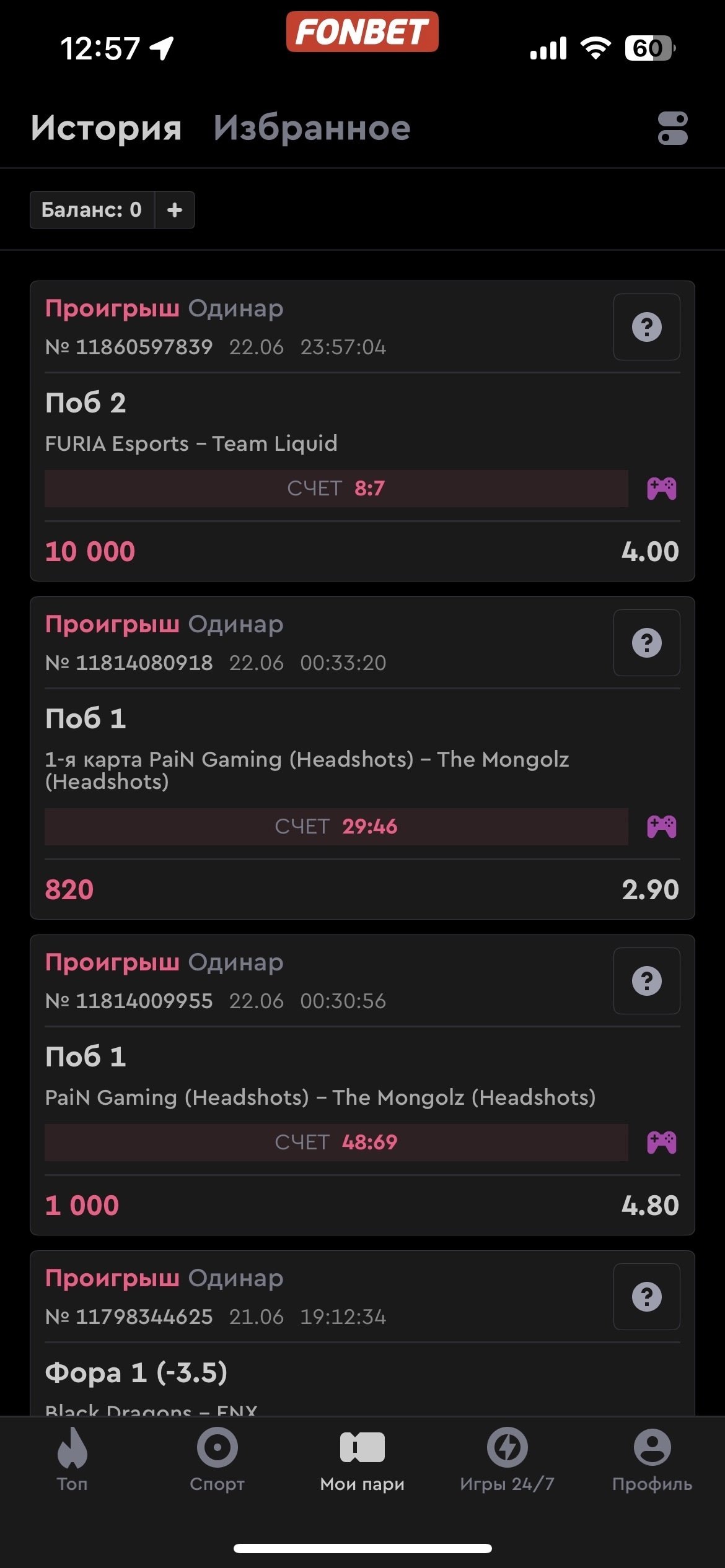Open help for bet № 11814080918
Image resolution: width=725 pixels, height=1568 pixels.
(646, 643)
